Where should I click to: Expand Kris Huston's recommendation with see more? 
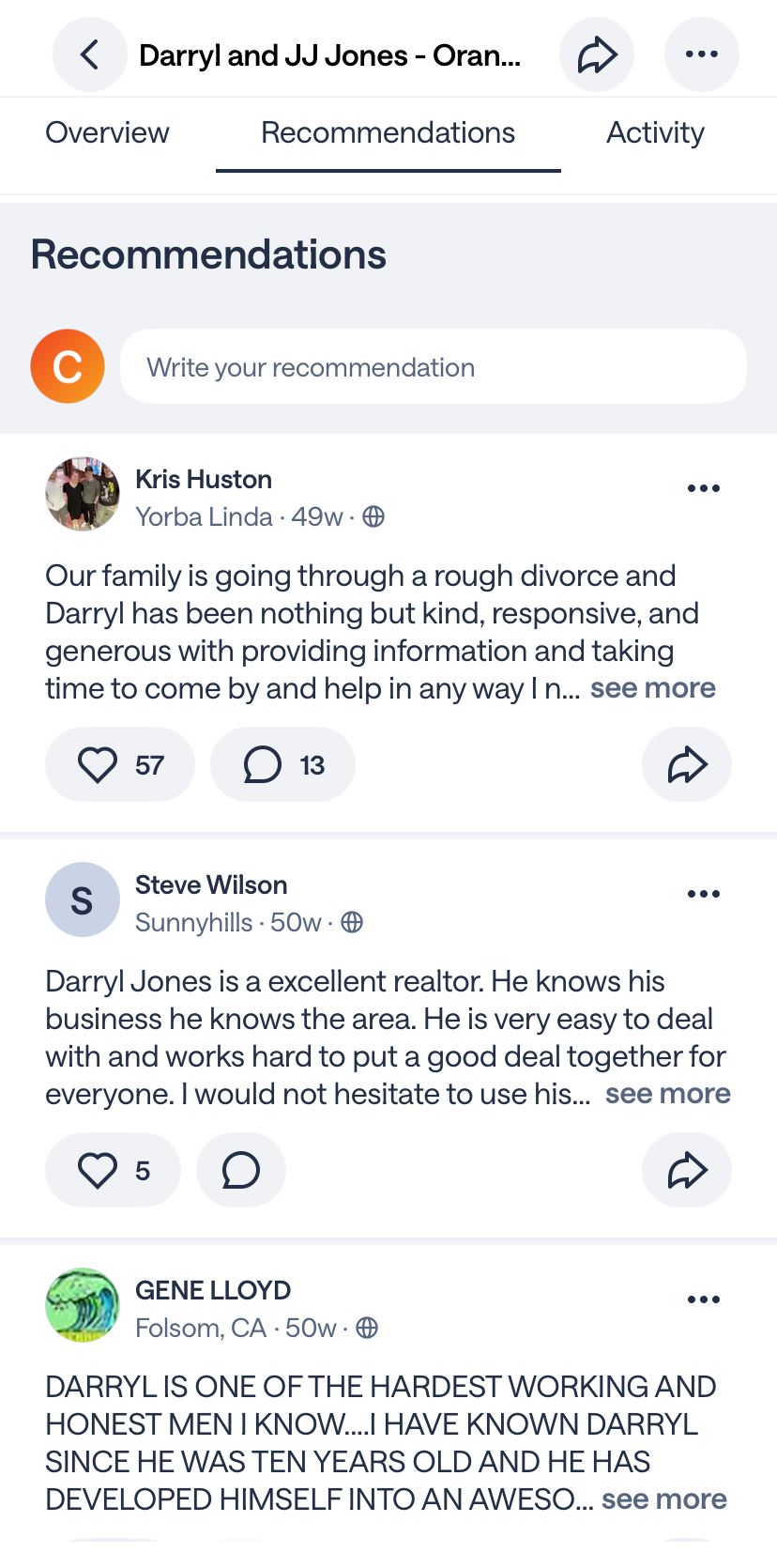tap(653, 688)
